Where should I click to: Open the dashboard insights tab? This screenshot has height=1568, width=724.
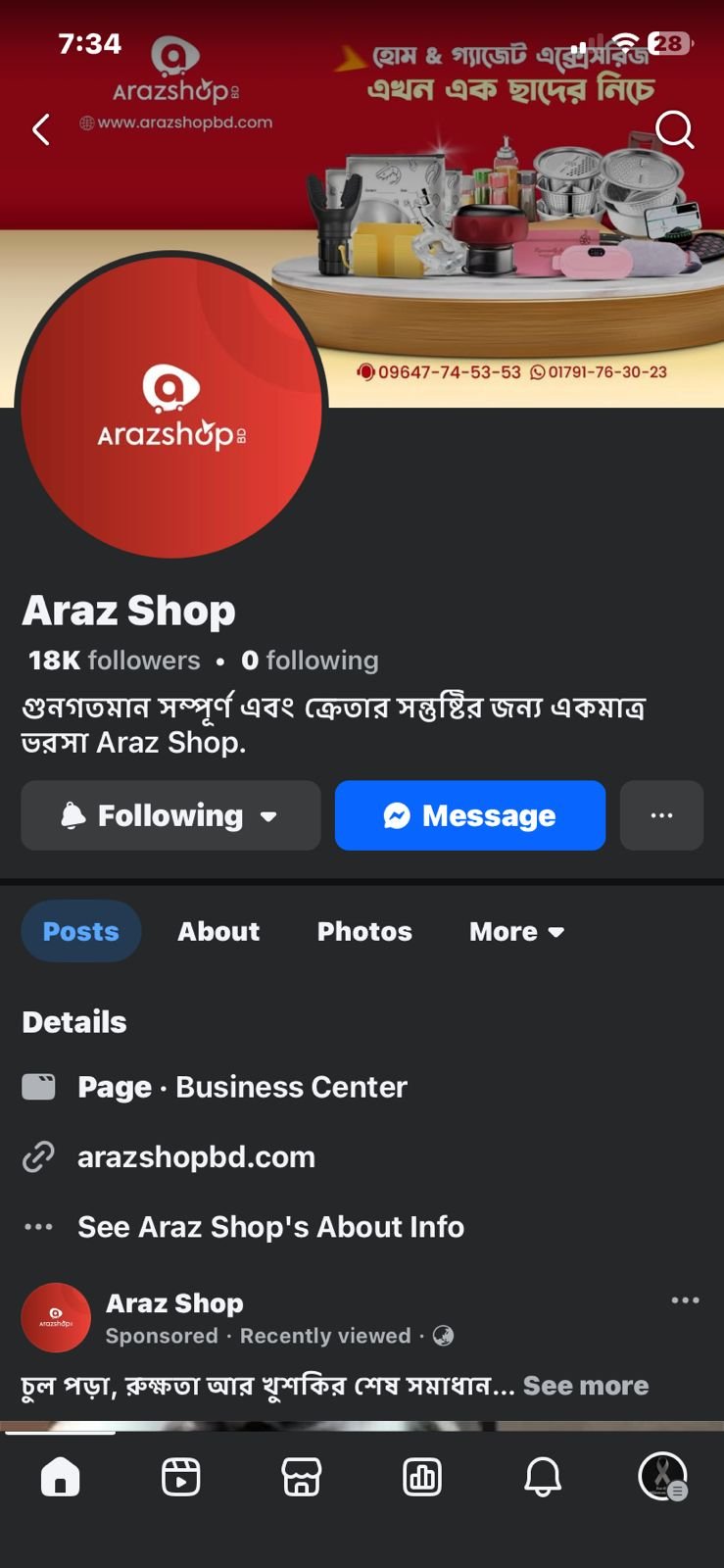tap(422, 1477)
